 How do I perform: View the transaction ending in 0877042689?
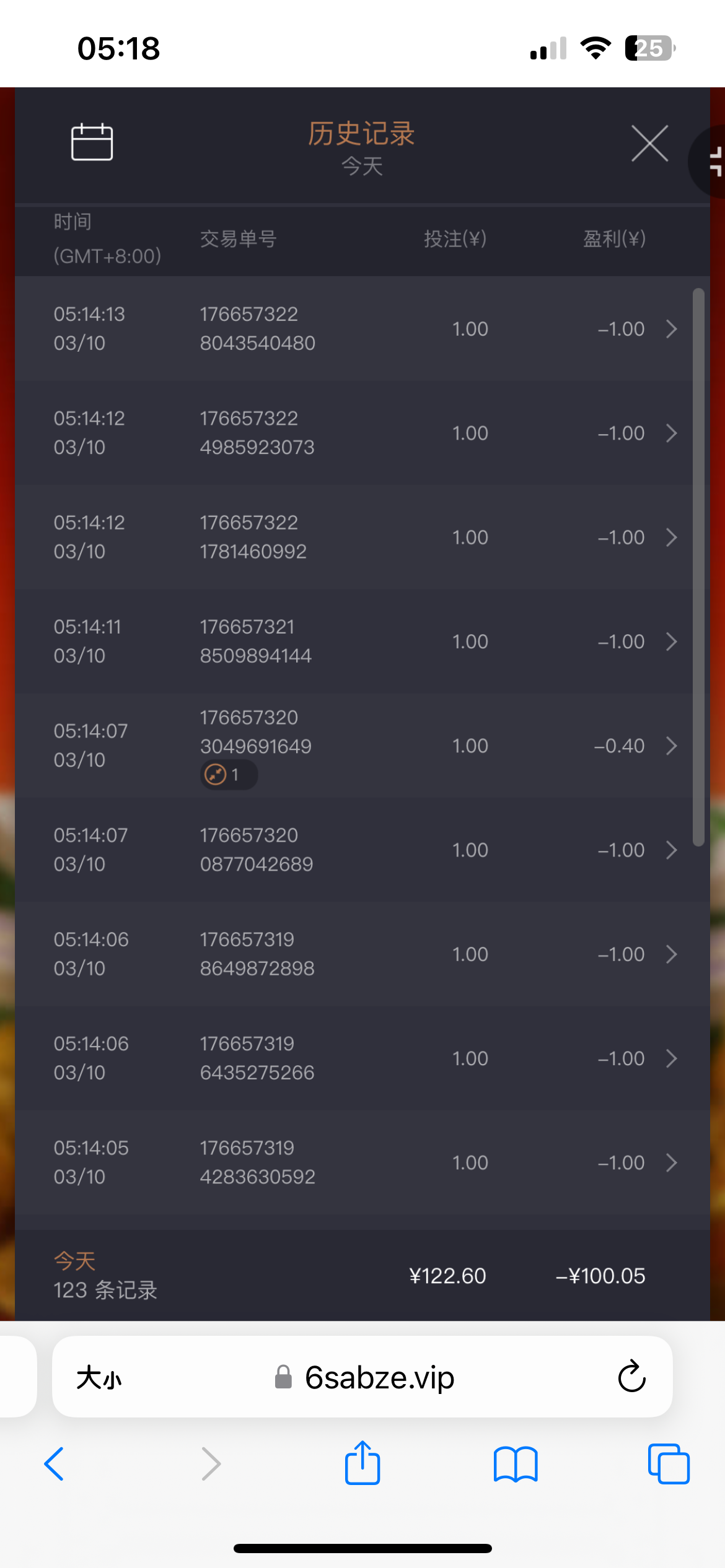coord(671,850)
